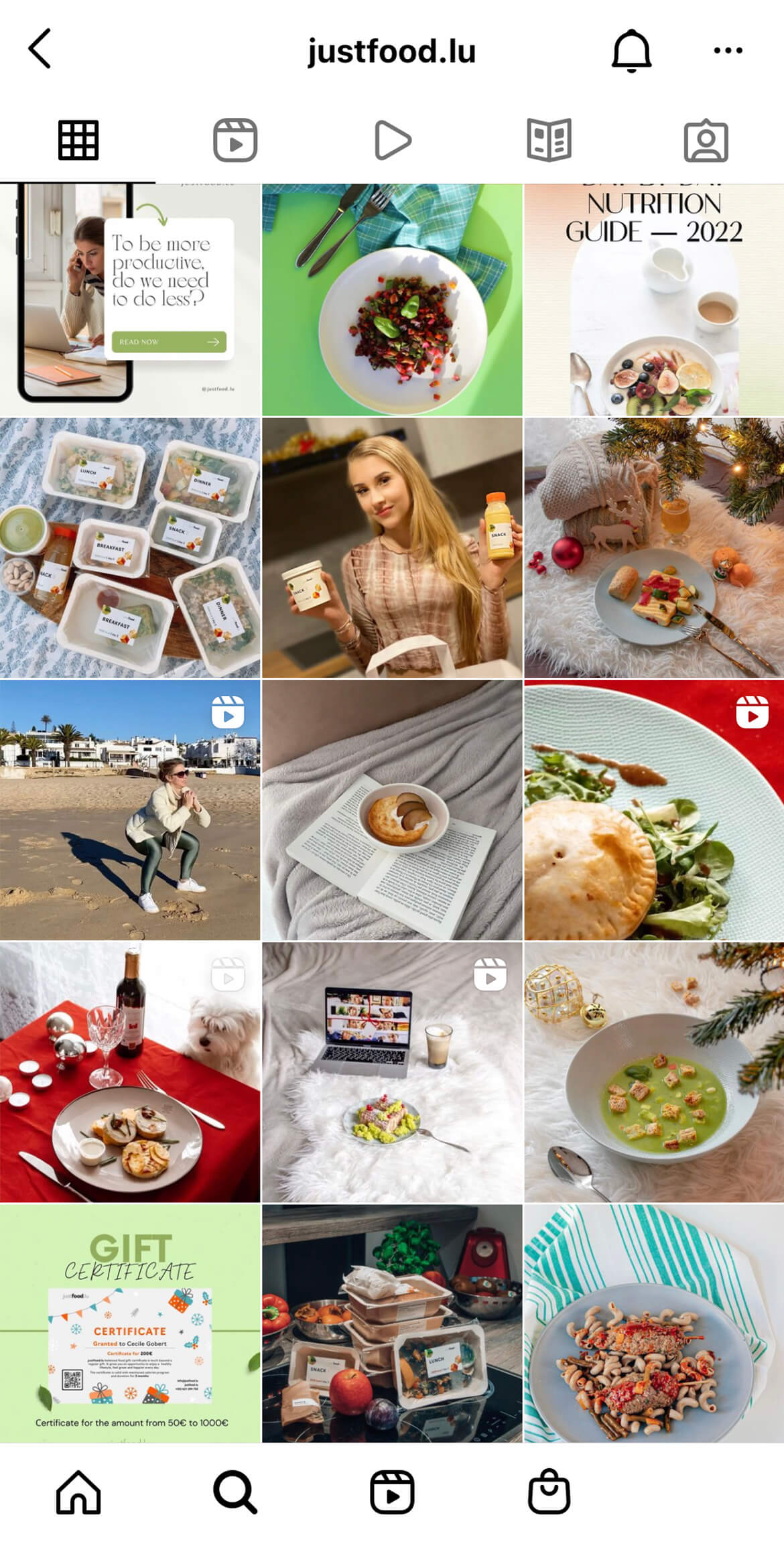Go back from the justfood.lu profile
This screenshot has height=1560, width=784.
click(40, 49)
